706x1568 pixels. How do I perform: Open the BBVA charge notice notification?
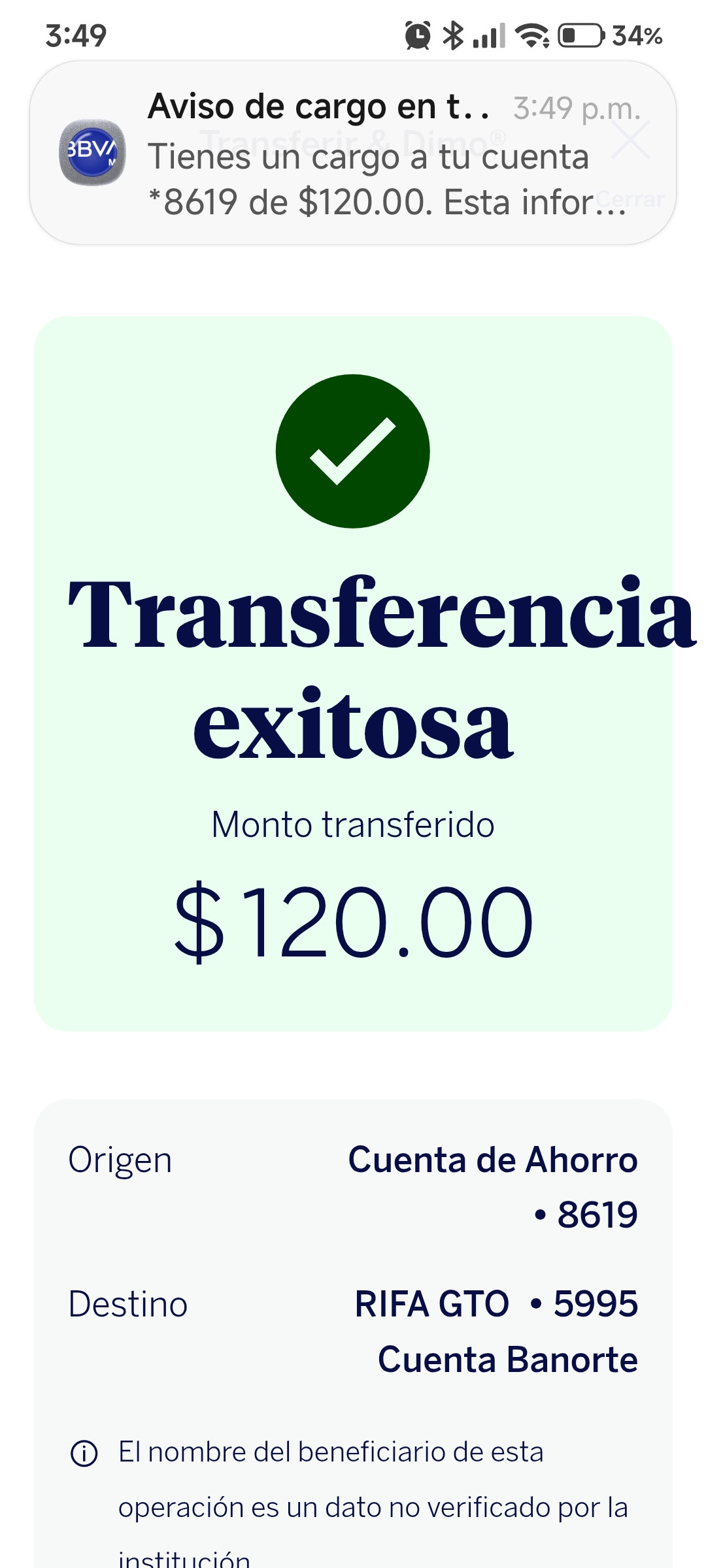(x=353, y=153)
